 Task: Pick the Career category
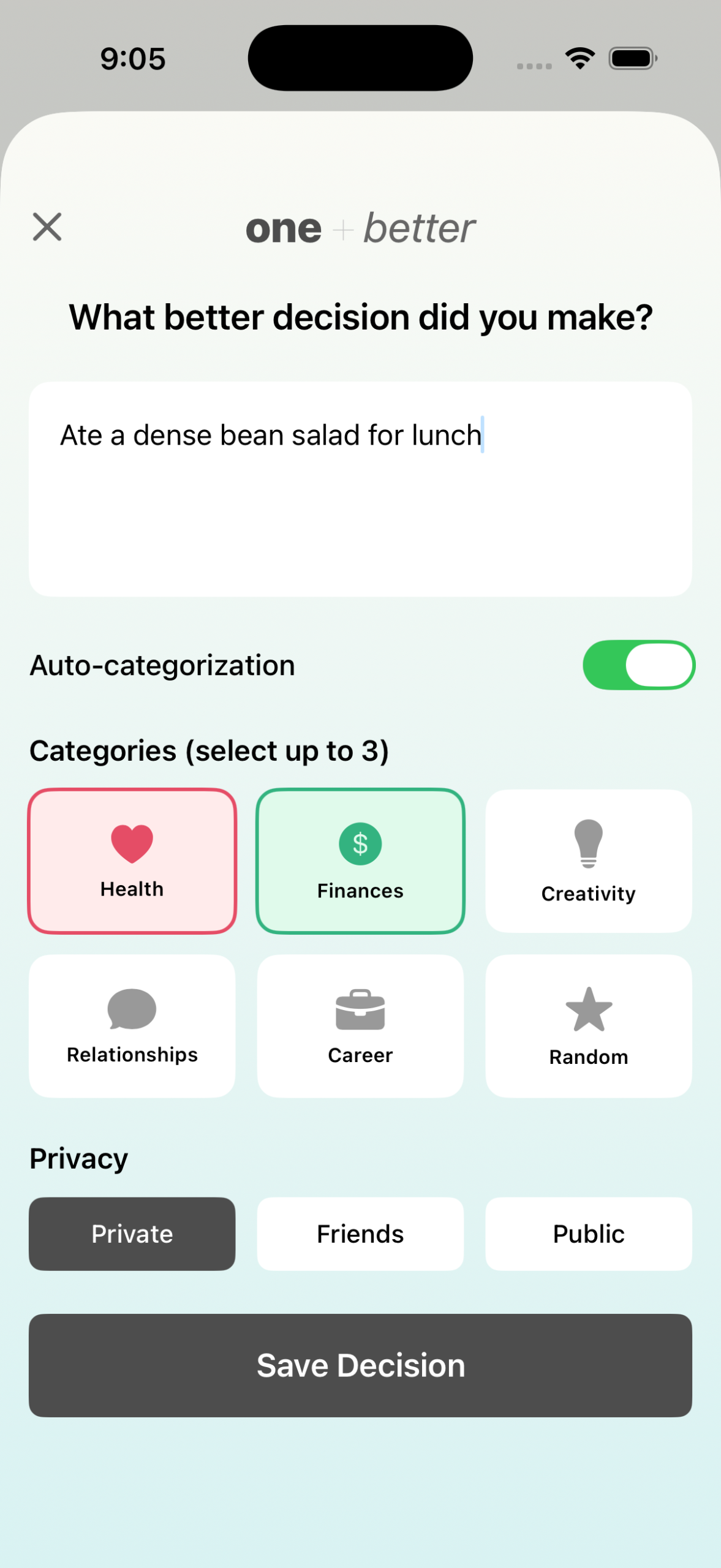click(x=360, y=1026)
